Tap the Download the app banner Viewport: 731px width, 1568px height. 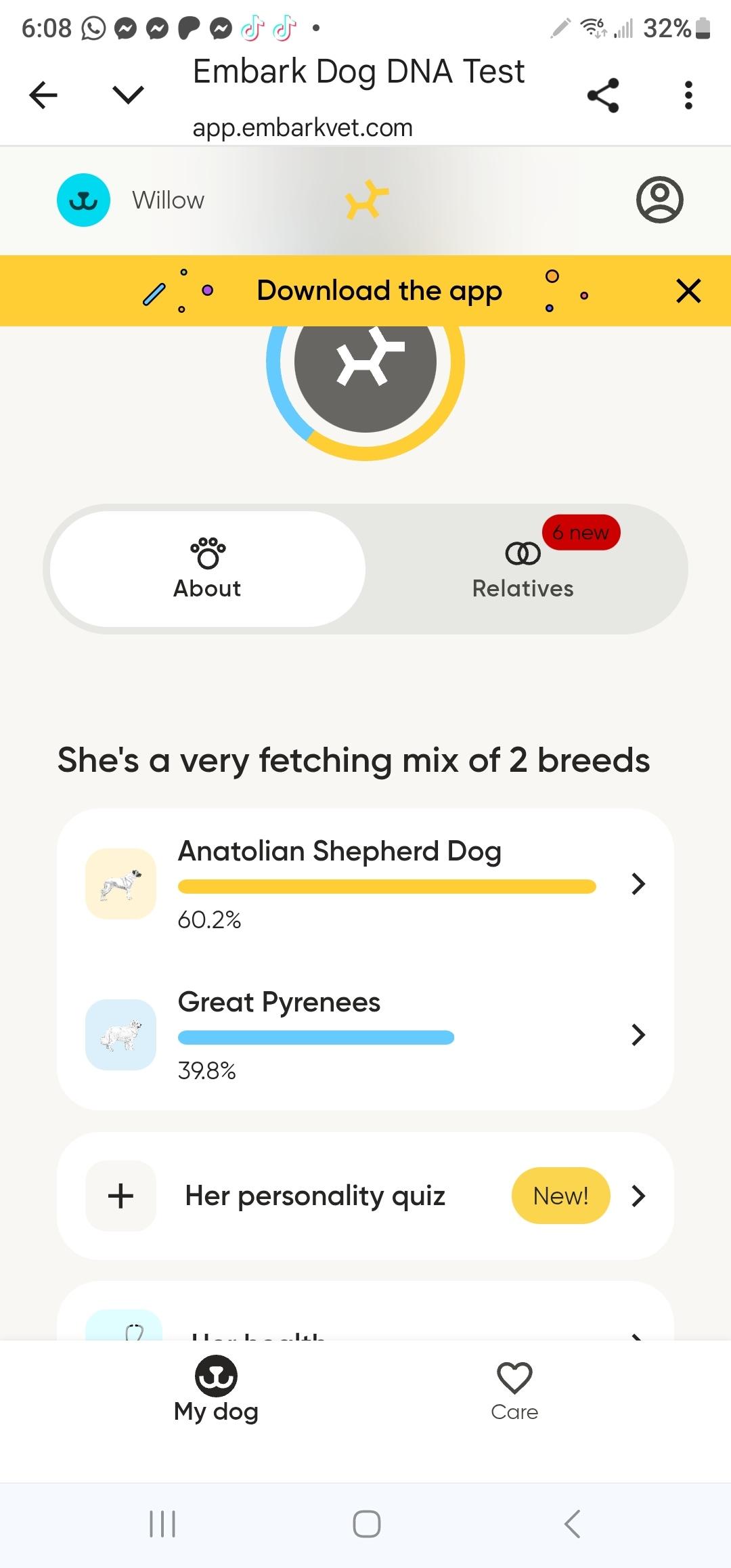pos(379,291)
